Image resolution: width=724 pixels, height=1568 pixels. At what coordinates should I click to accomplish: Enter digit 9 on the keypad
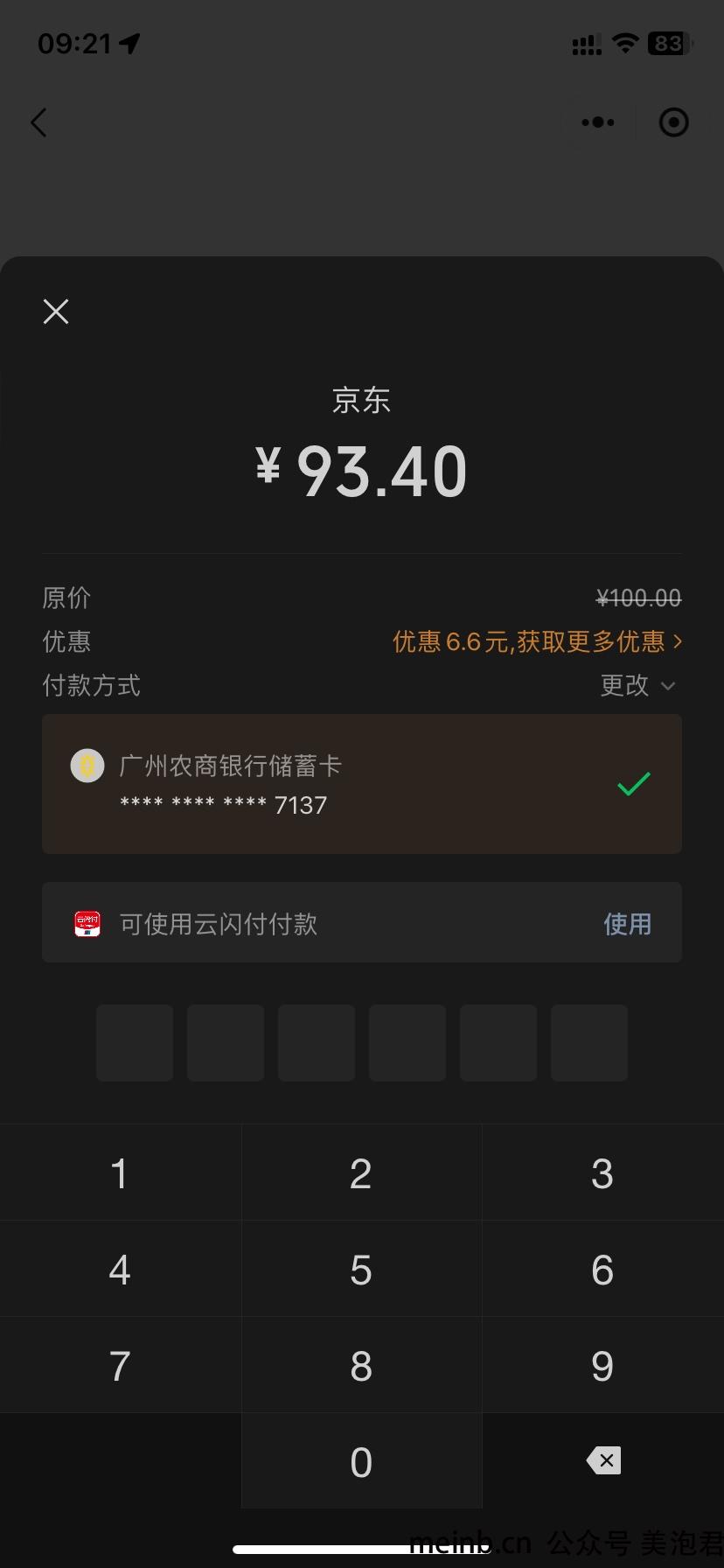(x=602, y=1365)
